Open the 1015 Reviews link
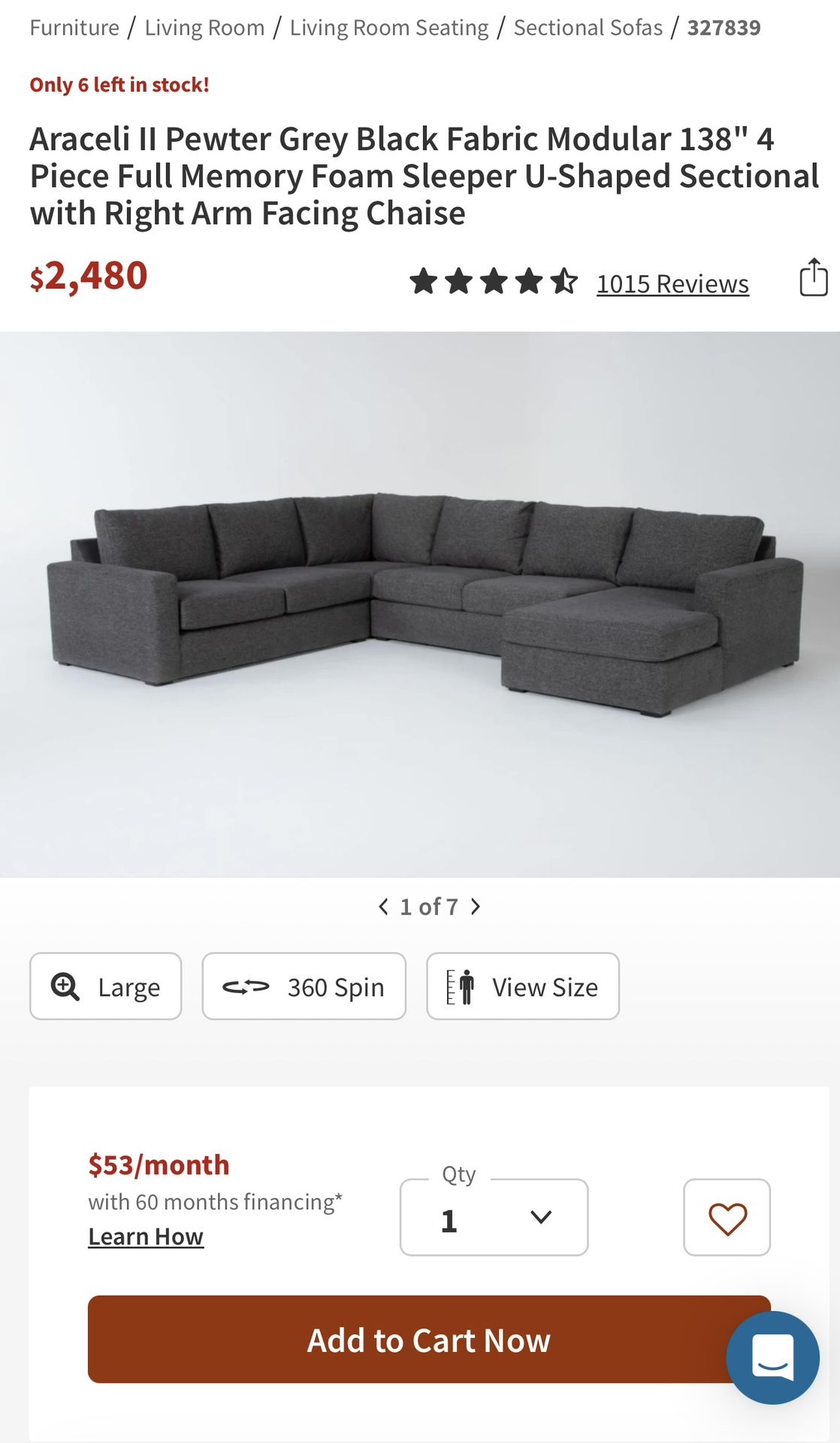The image size is (840, 1443). click(672, 284)
